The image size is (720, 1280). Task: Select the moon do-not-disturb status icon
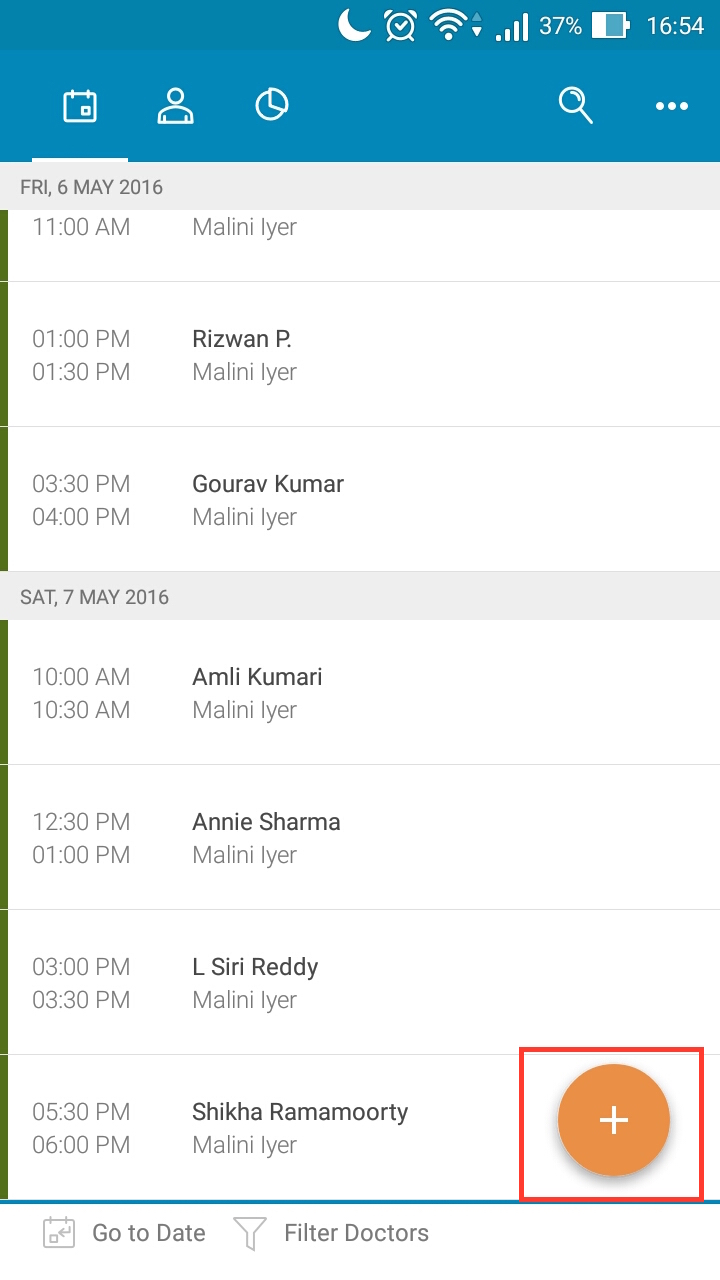coord(353,25)
